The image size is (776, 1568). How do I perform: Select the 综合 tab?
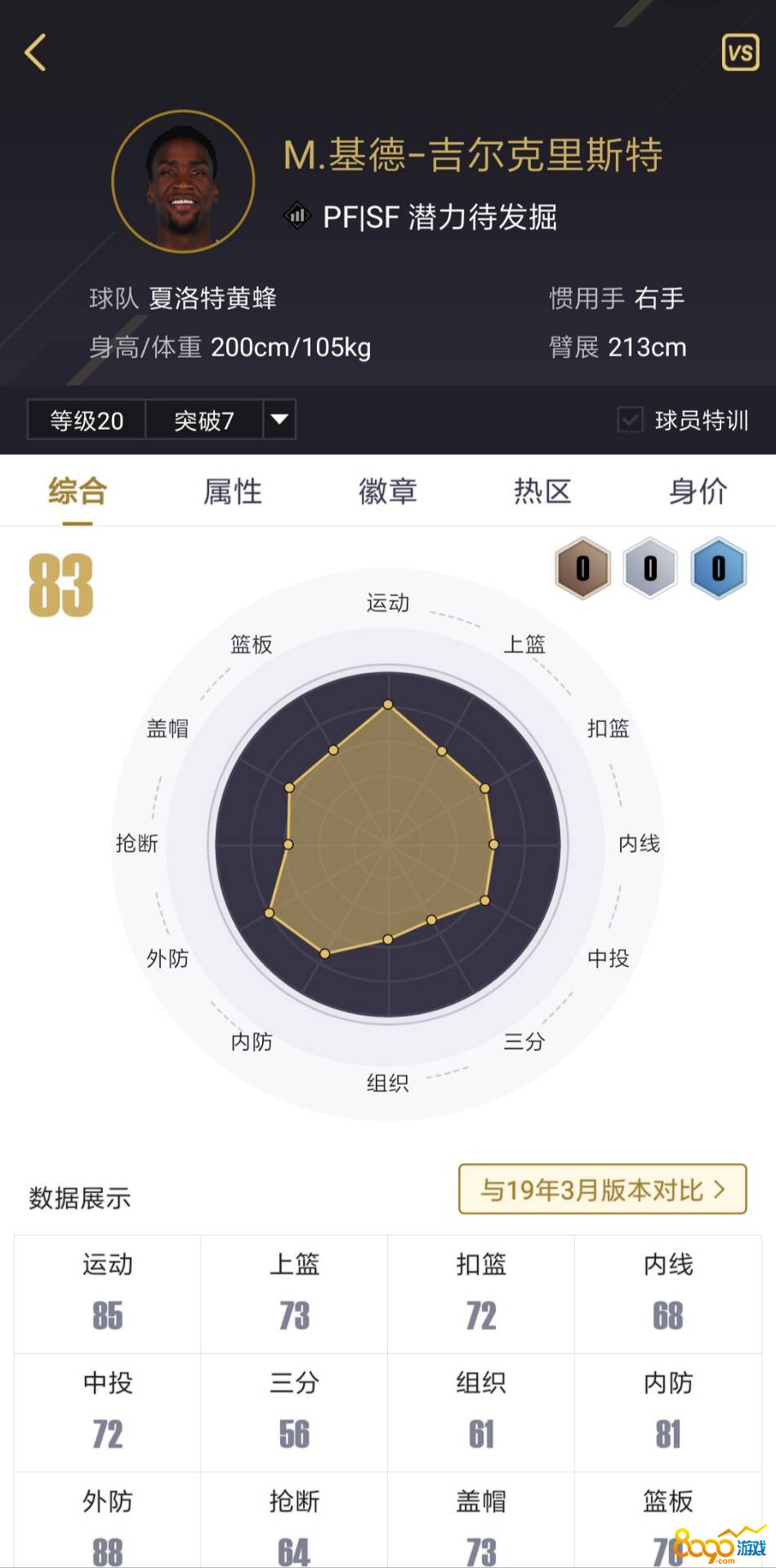pyautogui.click(x=78, y=492)
